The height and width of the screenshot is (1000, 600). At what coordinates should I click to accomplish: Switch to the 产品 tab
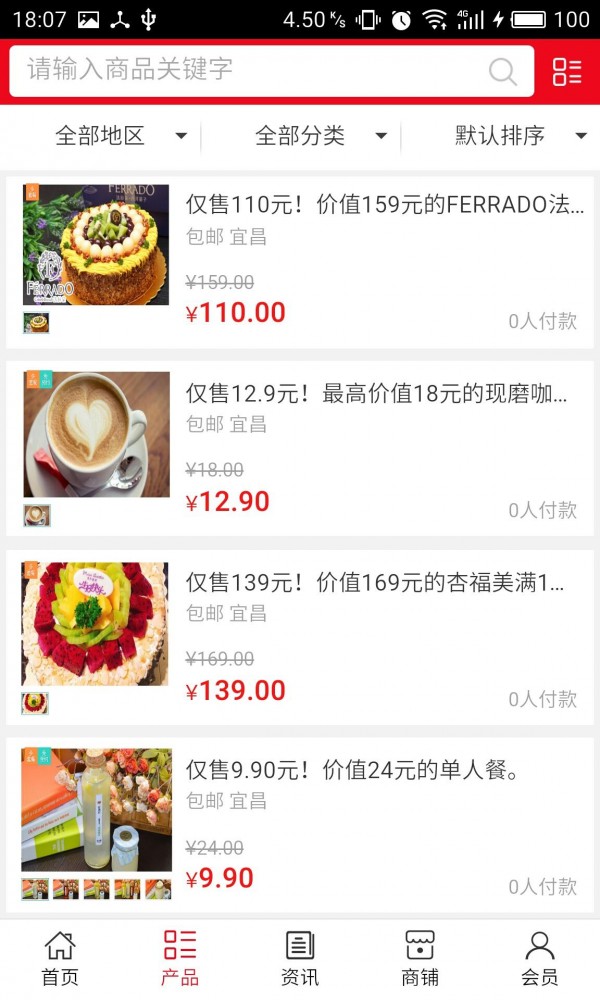coord(180,958)
